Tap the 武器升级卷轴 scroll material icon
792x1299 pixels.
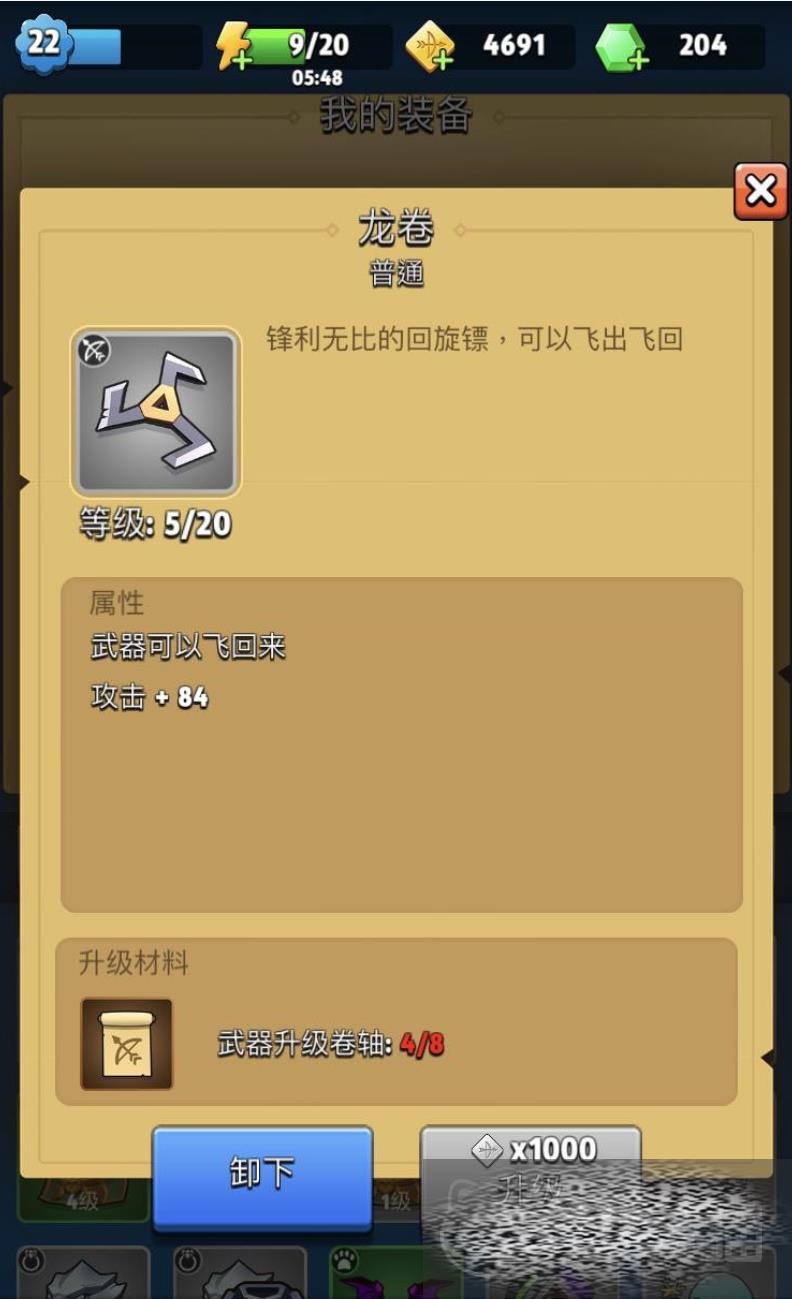tap(127, 1044)
